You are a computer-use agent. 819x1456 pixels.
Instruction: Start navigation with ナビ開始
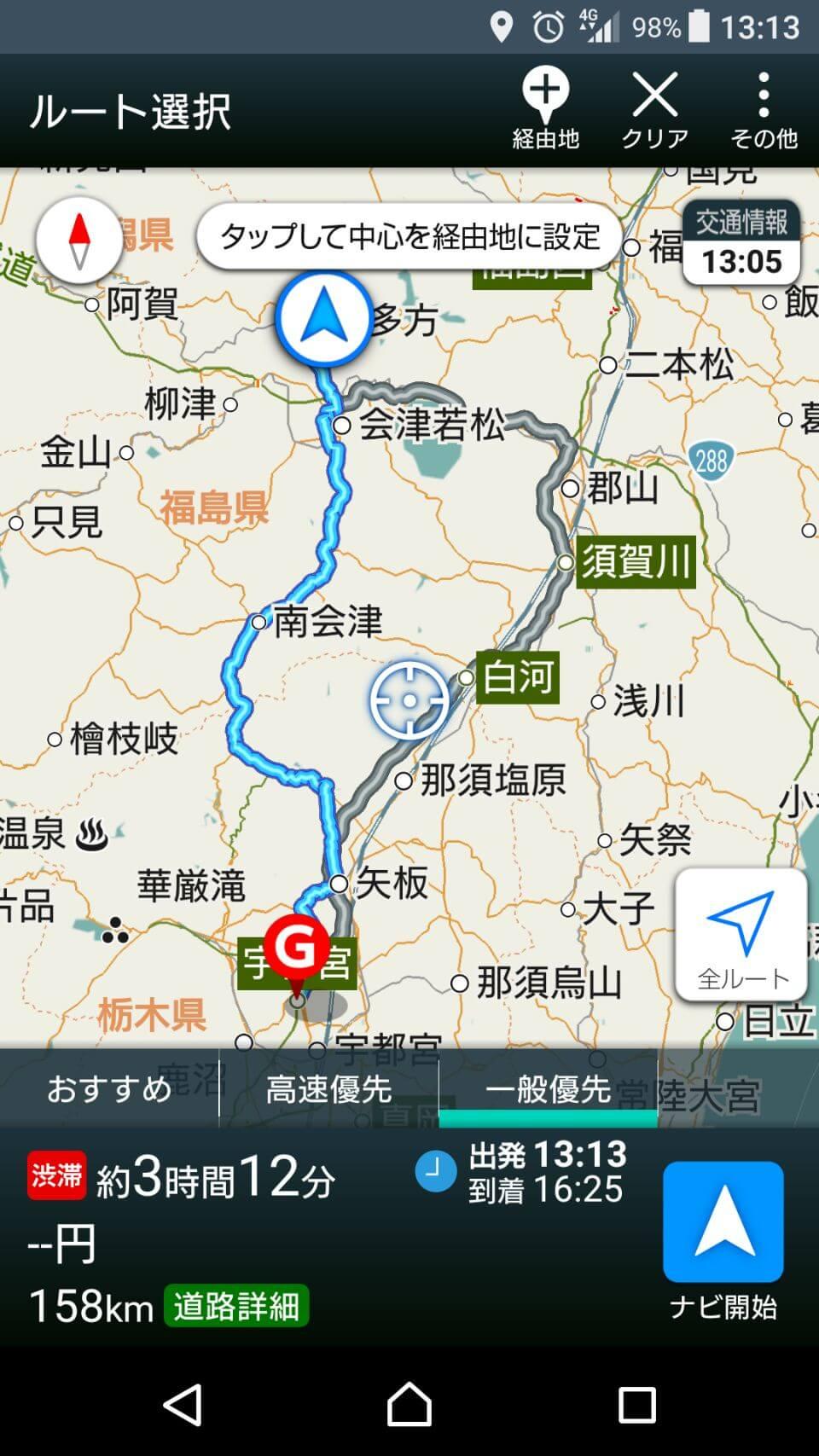723,1223
